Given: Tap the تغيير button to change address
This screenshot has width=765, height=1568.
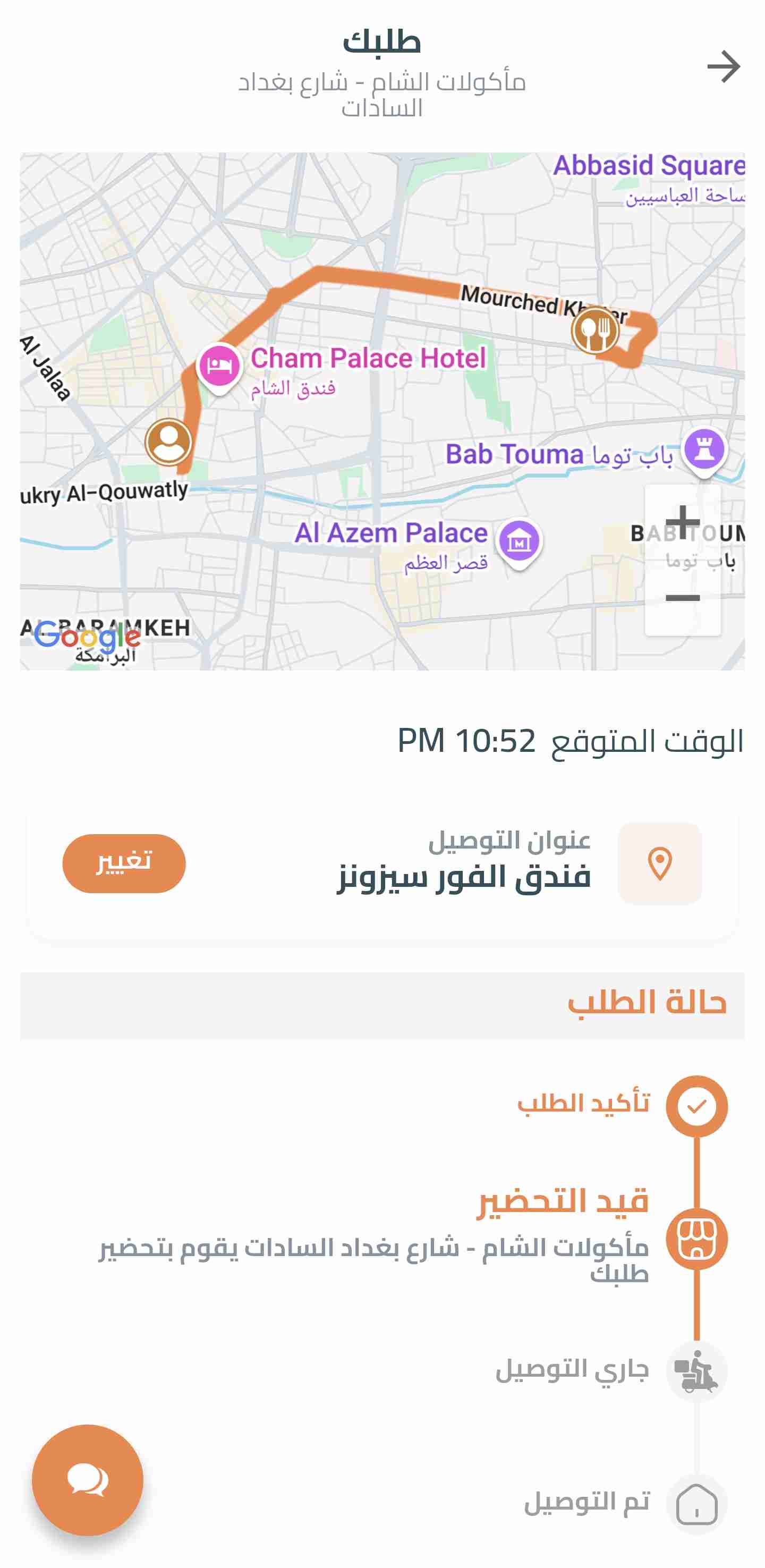Looking at the screenshot, I should point(124,863).
